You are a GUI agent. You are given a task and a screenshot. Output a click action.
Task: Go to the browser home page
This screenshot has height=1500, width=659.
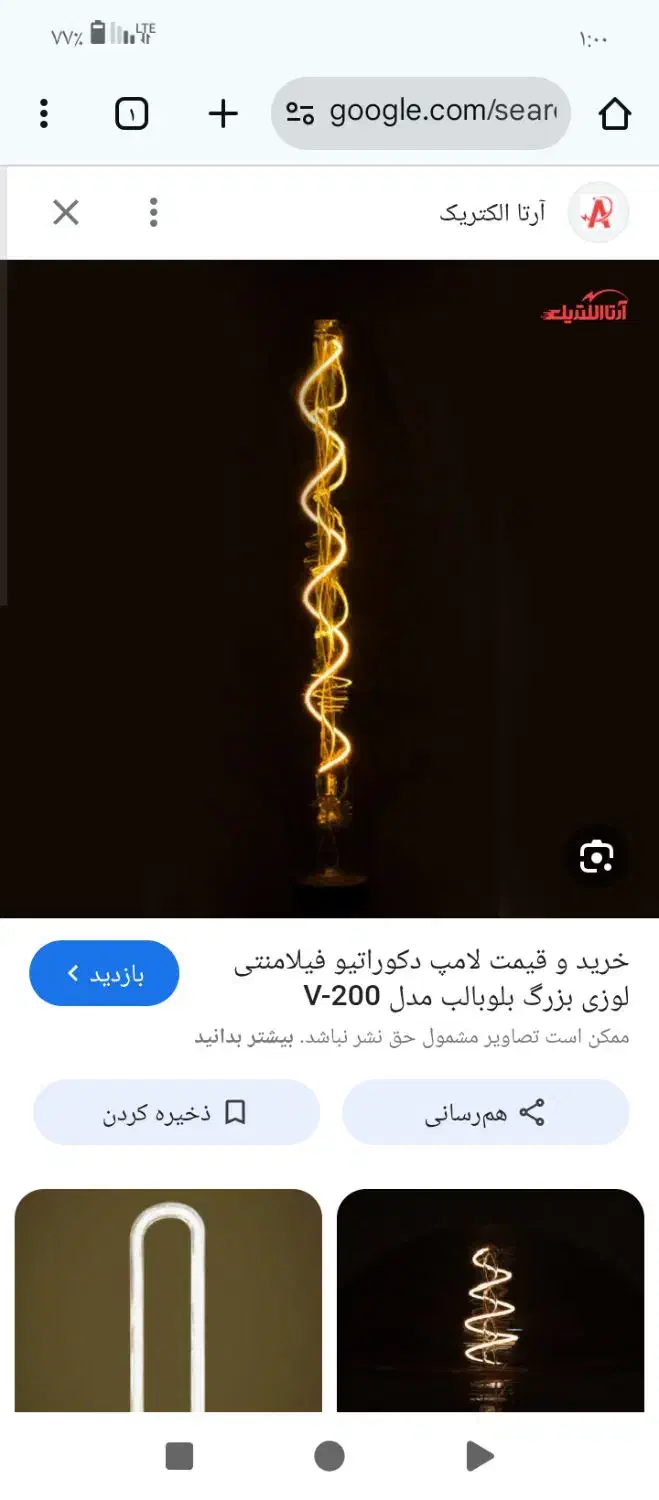click(615, 114)
